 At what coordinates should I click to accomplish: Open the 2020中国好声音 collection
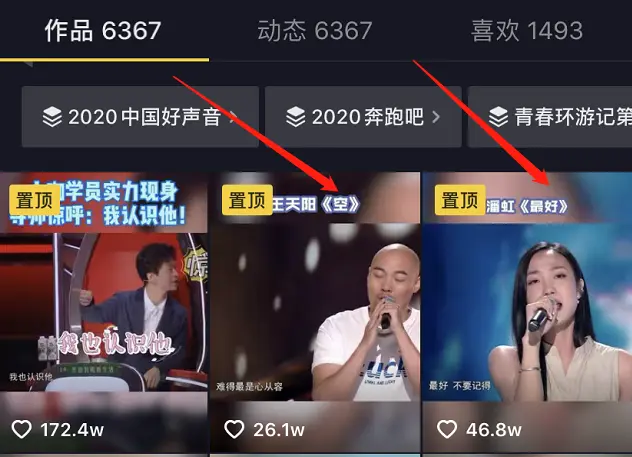139,117
